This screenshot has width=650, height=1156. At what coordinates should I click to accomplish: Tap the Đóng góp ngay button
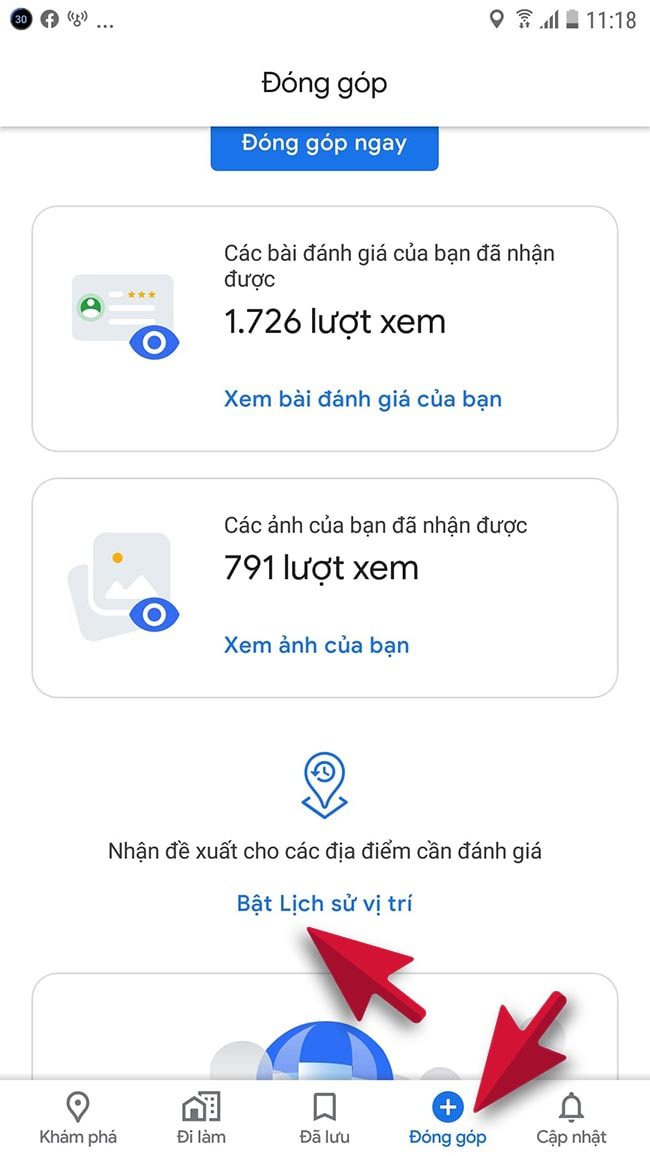tap(324, 145)
